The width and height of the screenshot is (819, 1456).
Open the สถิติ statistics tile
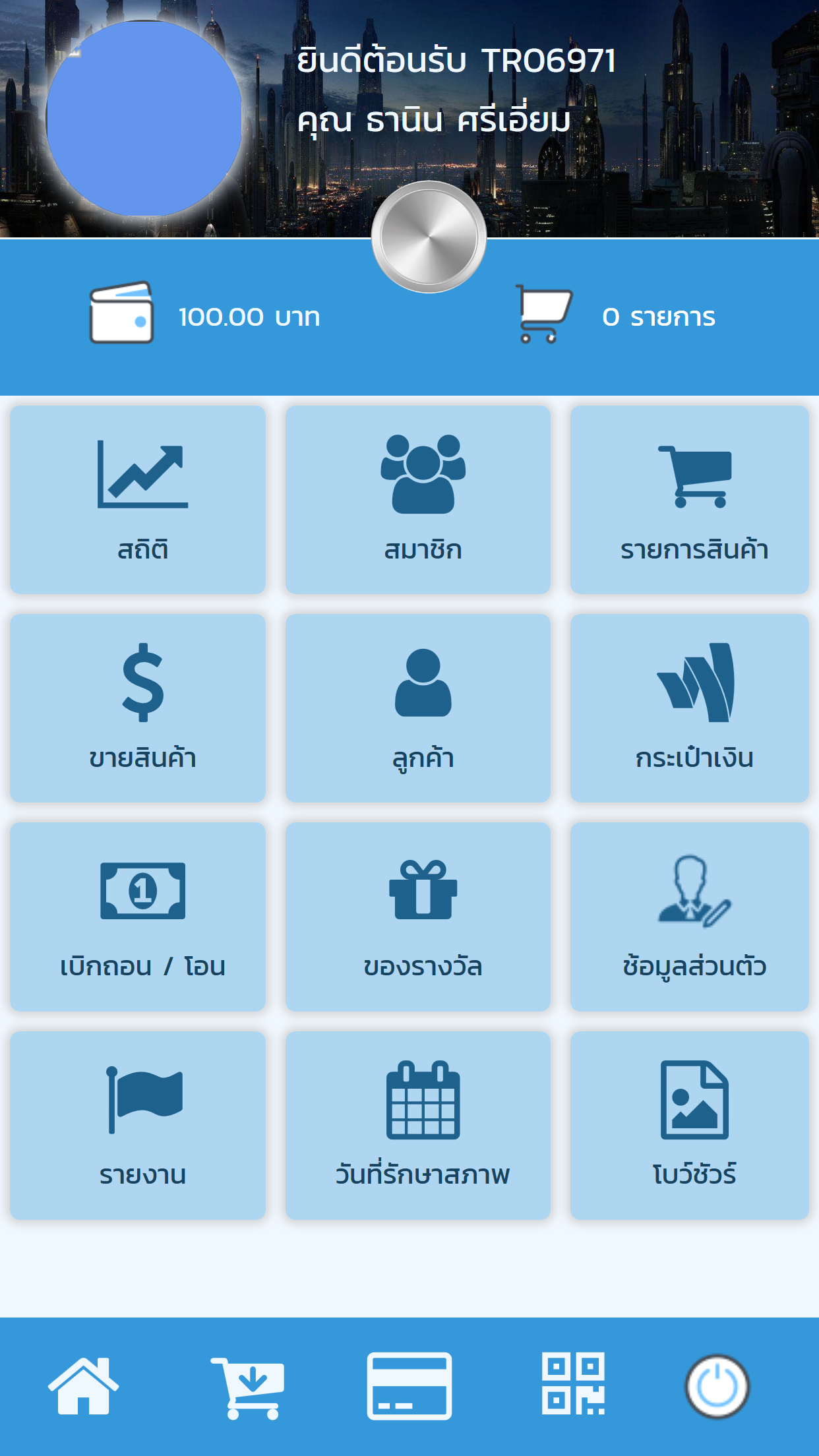tap(138, 499)
